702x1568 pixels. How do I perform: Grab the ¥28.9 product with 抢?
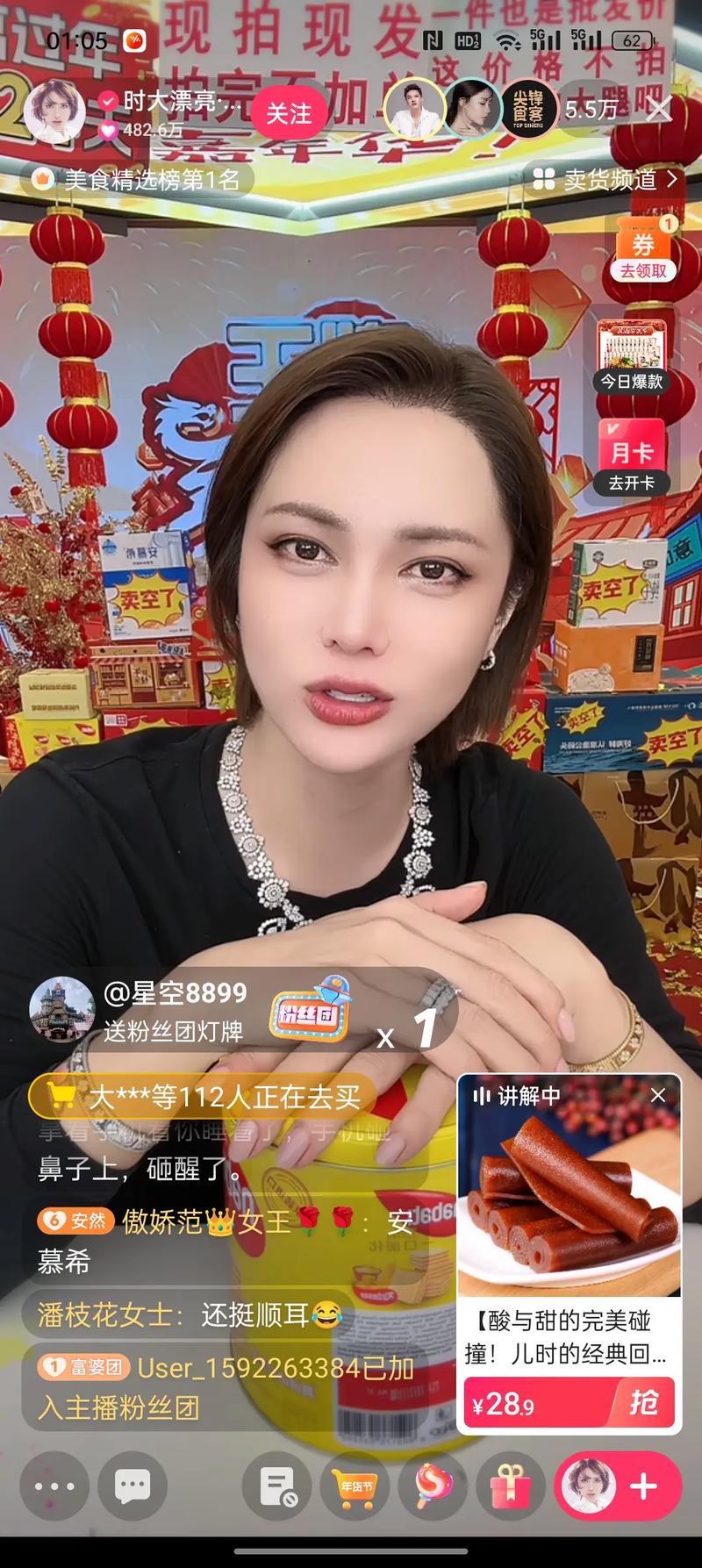[x=643, y=1402]
